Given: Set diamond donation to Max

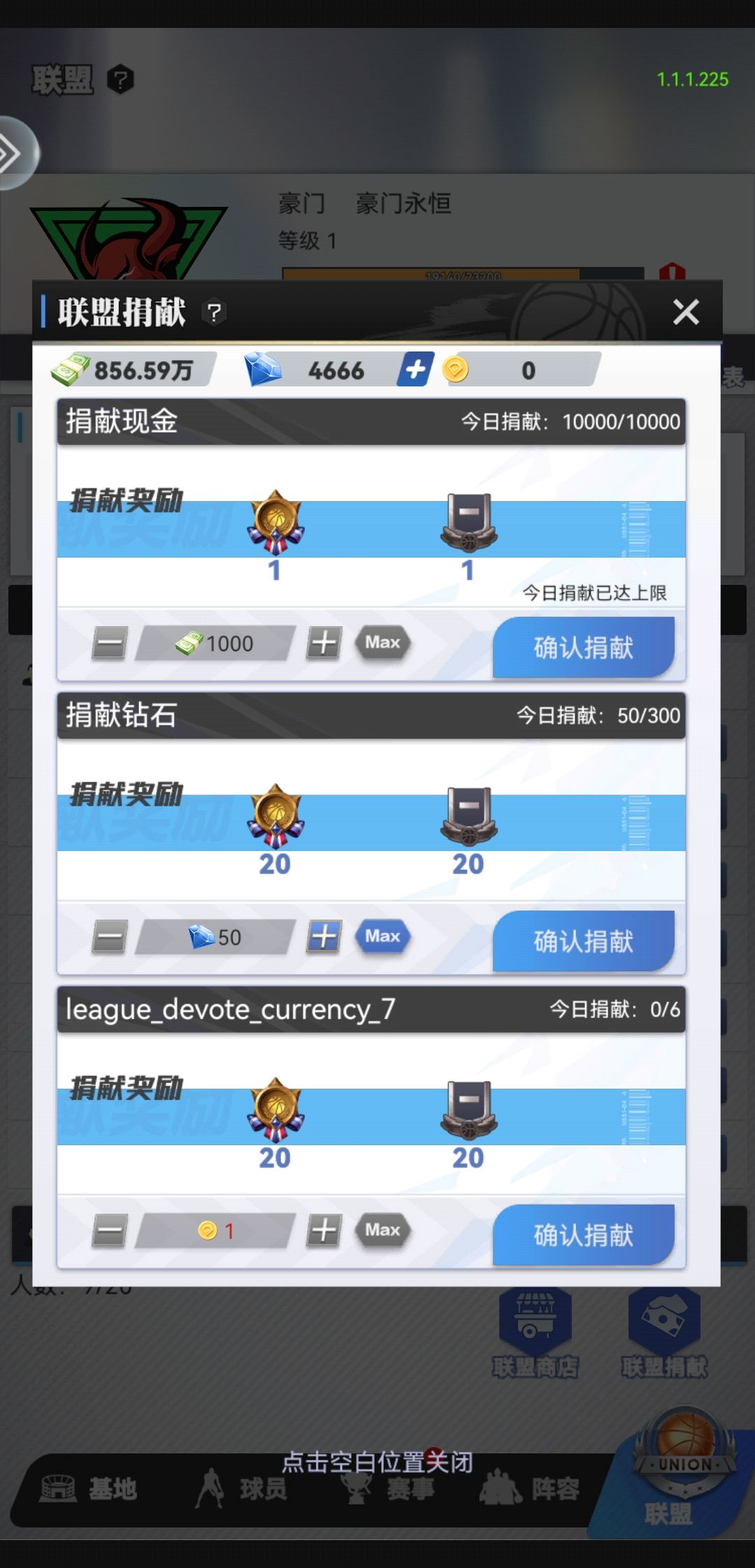Looking at the screenshot, I should [x=382, y=936].
